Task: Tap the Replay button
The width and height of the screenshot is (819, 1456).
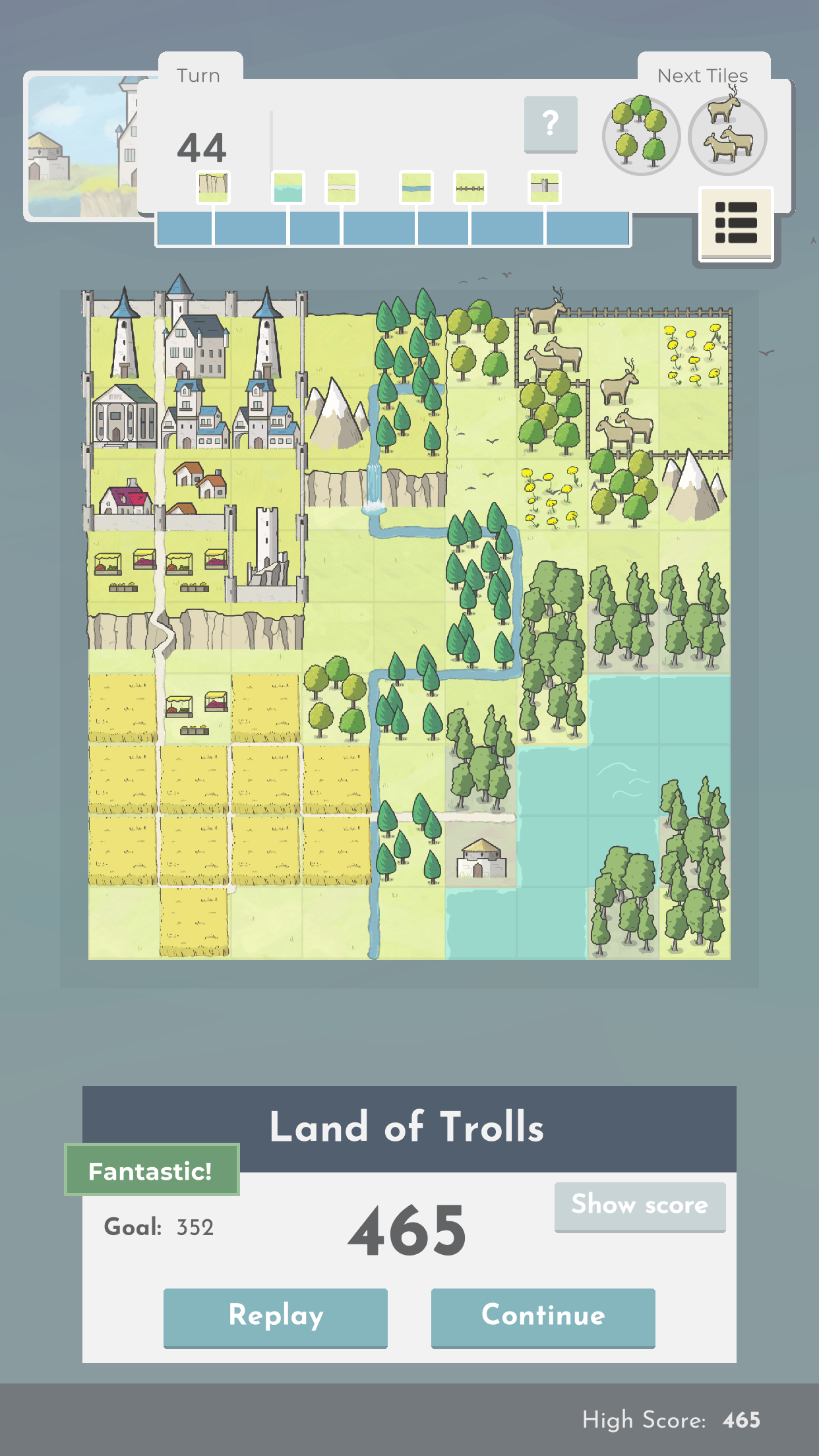Action: click(x=276, y=1316)
